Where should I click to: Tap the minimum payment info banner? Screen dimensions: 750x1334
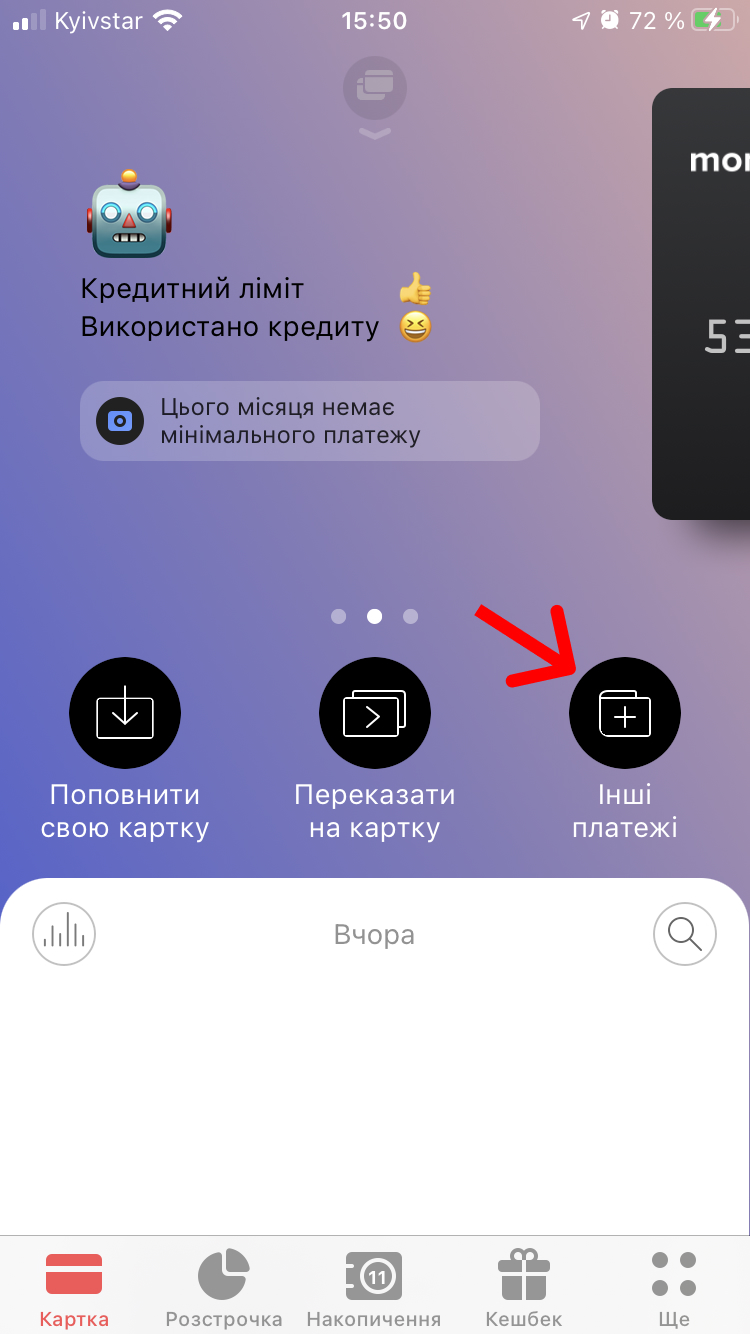coord(310,421)
